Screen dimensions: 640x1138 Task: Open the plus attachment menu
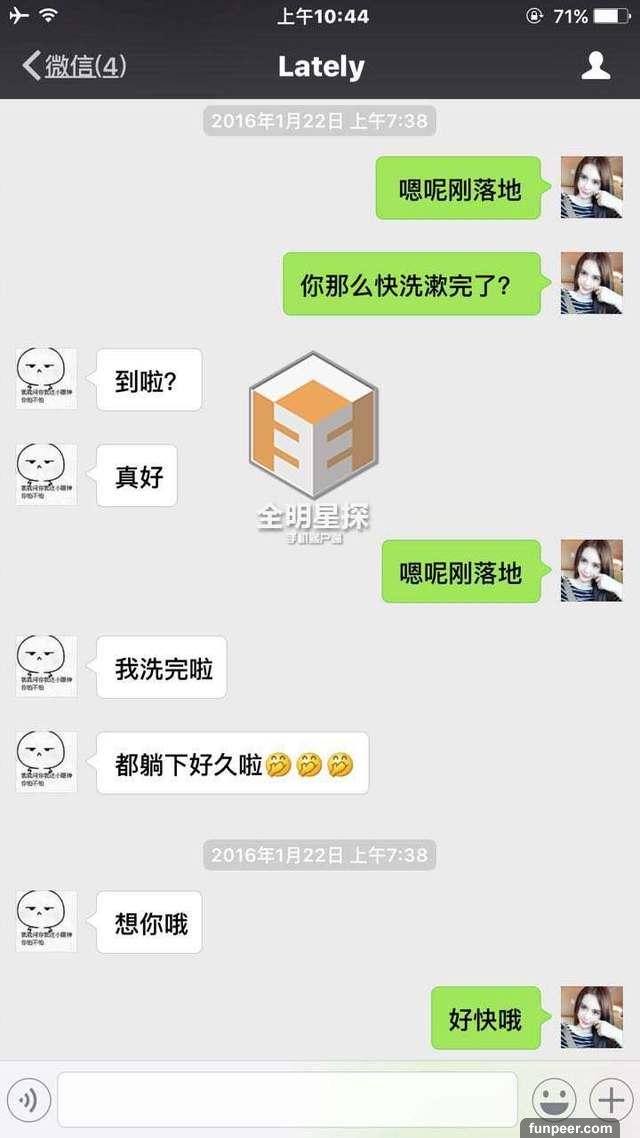609,1100
